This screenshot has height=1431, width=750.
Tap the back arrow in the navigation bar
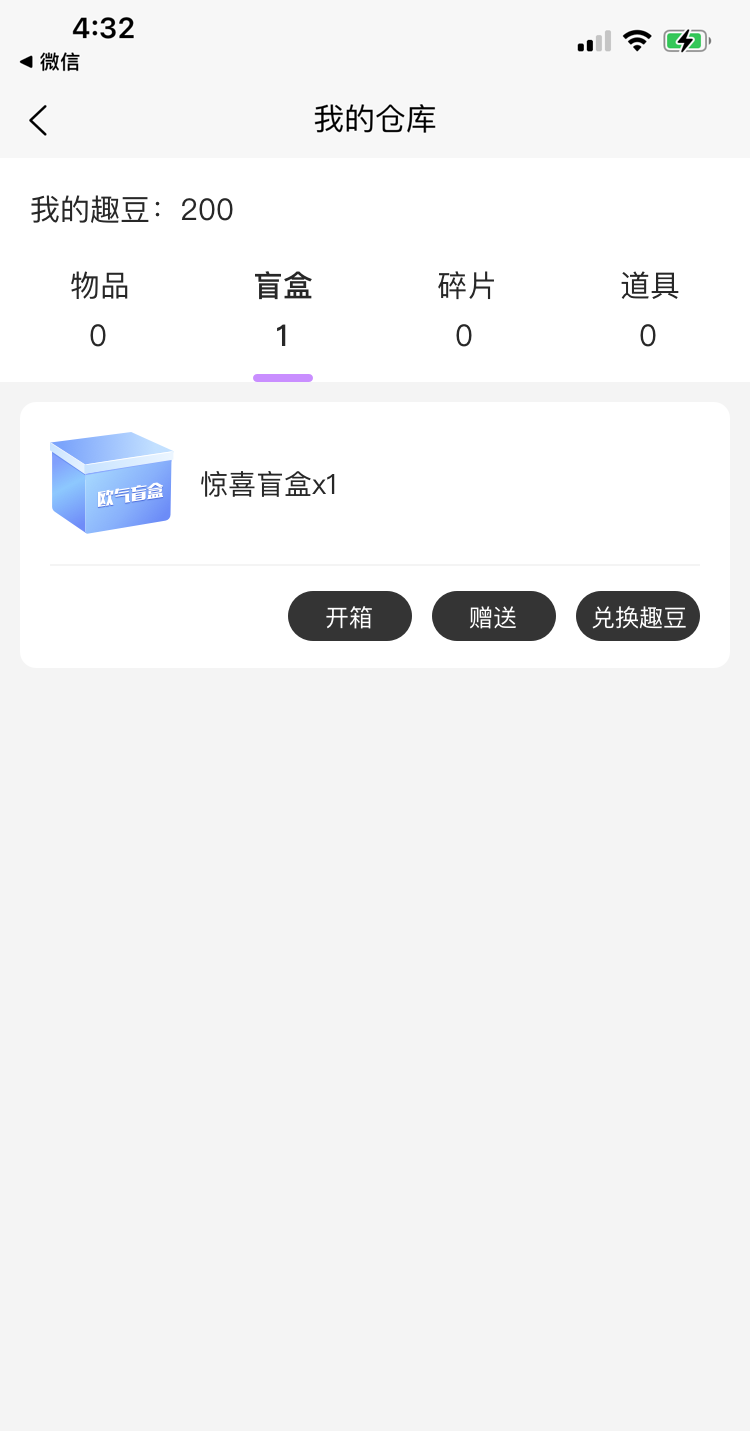(37, 119)
